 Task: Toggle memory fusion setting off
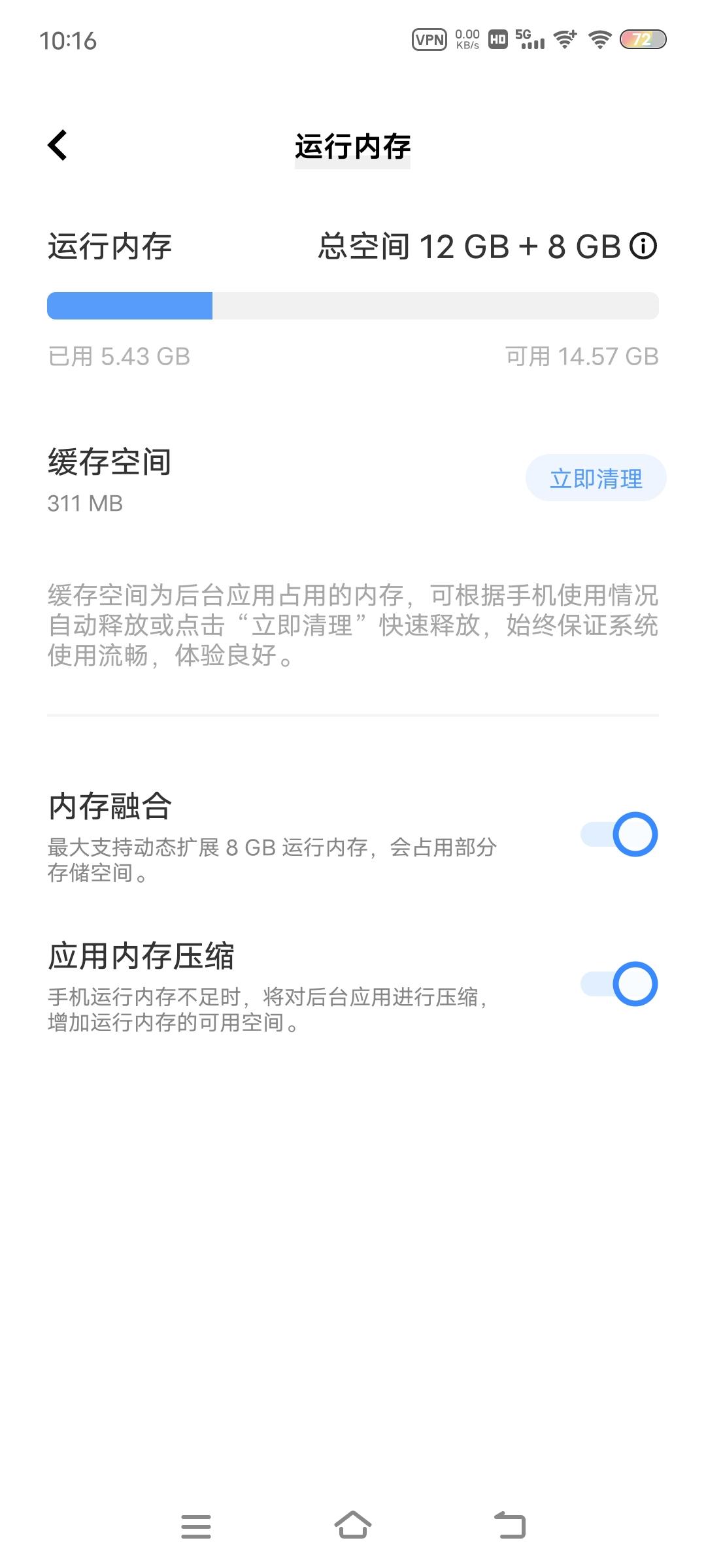pyautogui.click(x=625, y=832)
